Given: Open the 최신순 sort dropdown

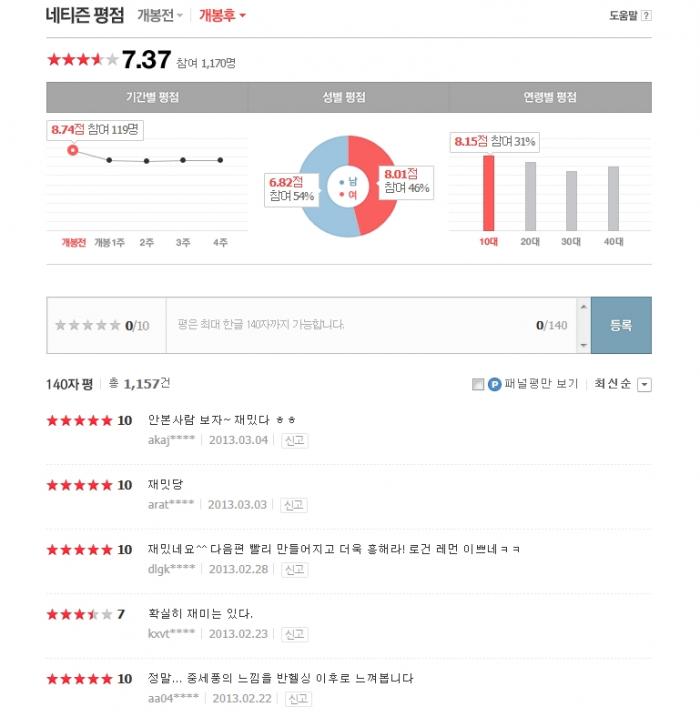Looking at the screenshot, I should [x=644, y=384].
